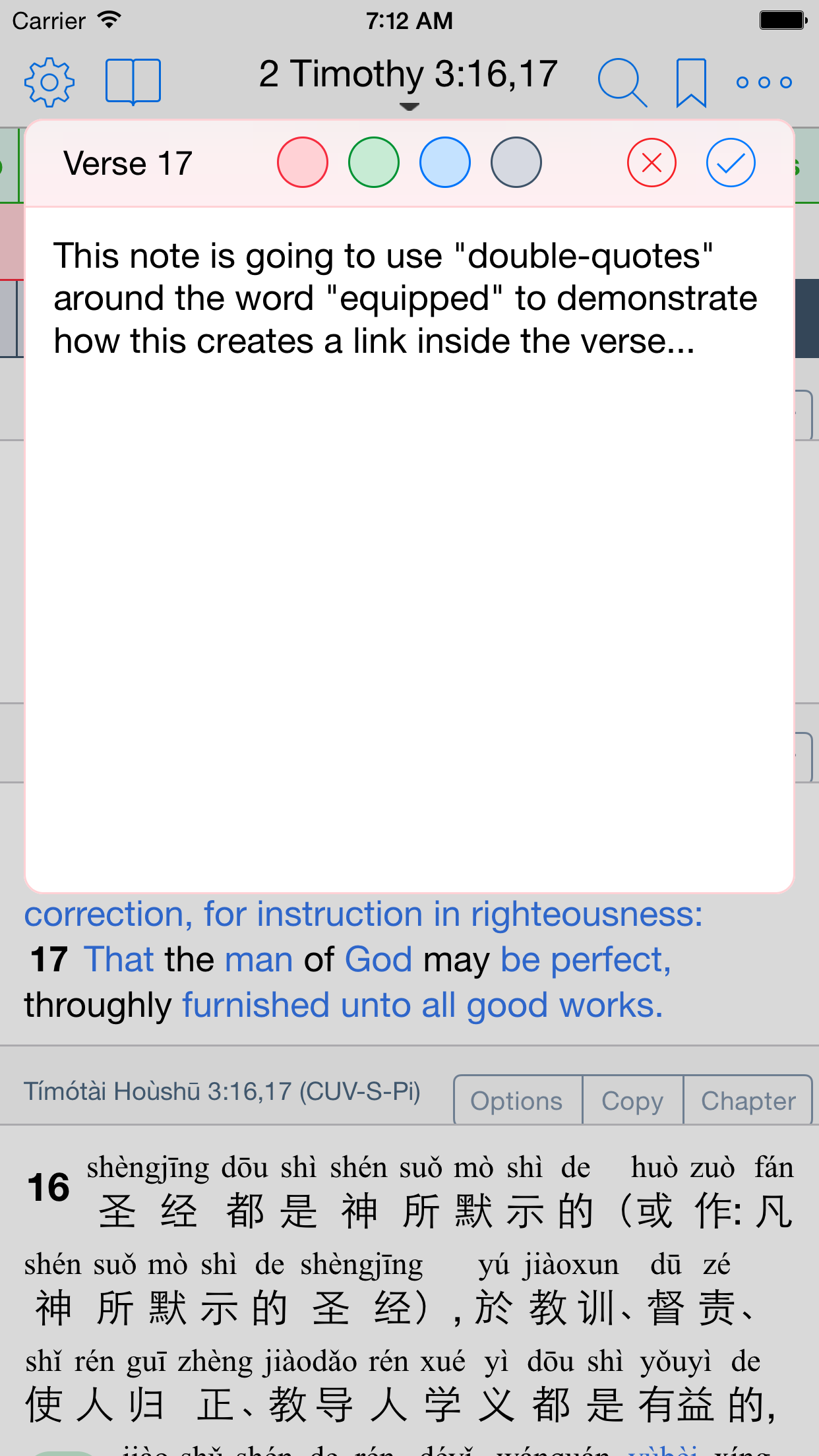Open the settings gear

49,82
